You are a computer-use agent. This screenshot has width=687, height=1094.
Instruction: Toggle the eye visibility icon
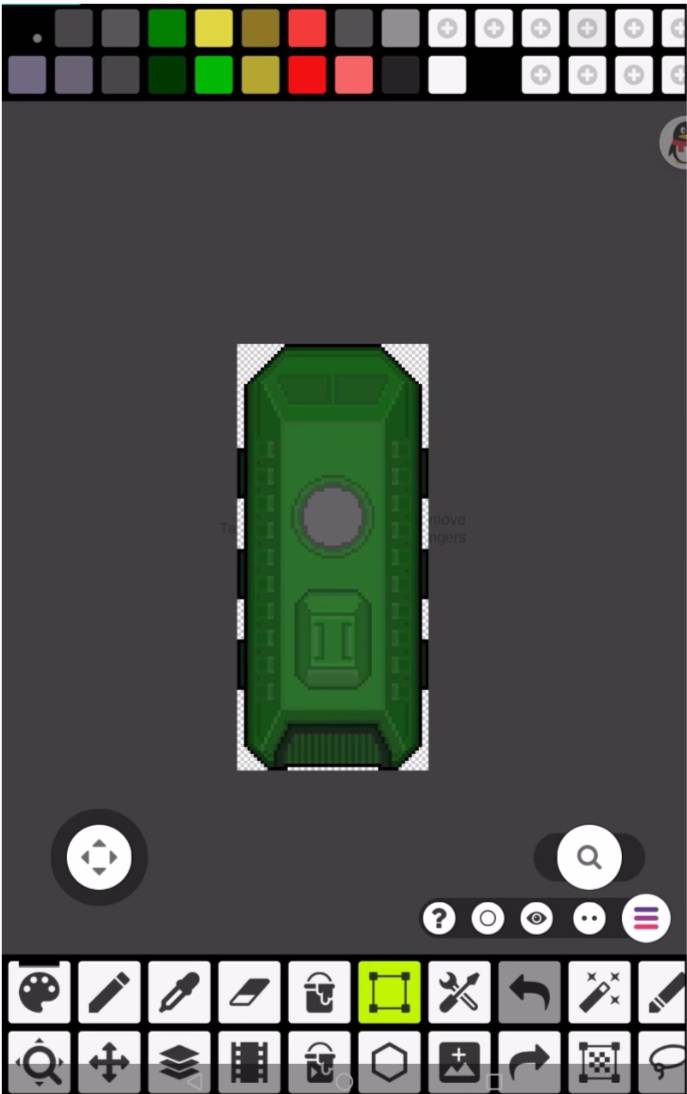537,918
